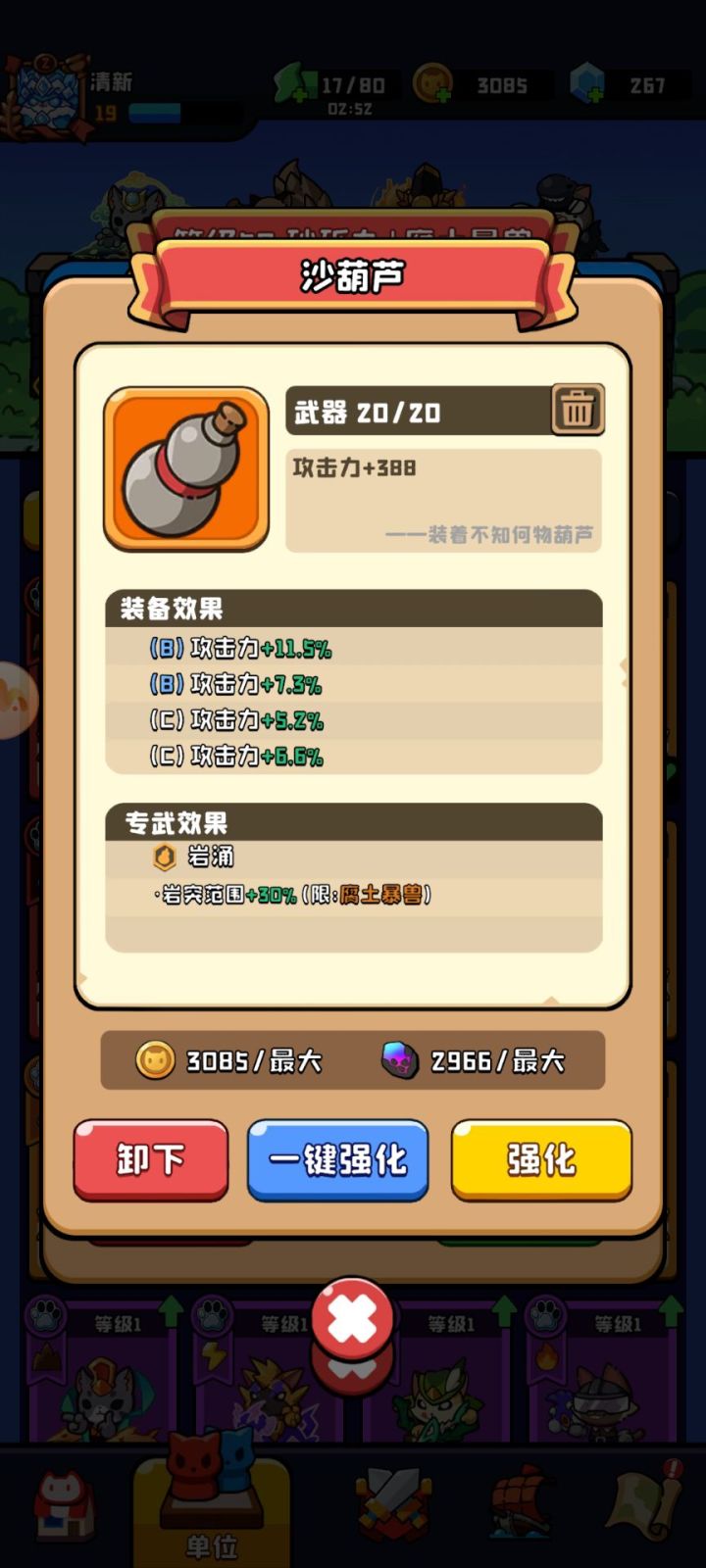Tap the blue 一键强化 auto-enhance button

point(337,1160)
